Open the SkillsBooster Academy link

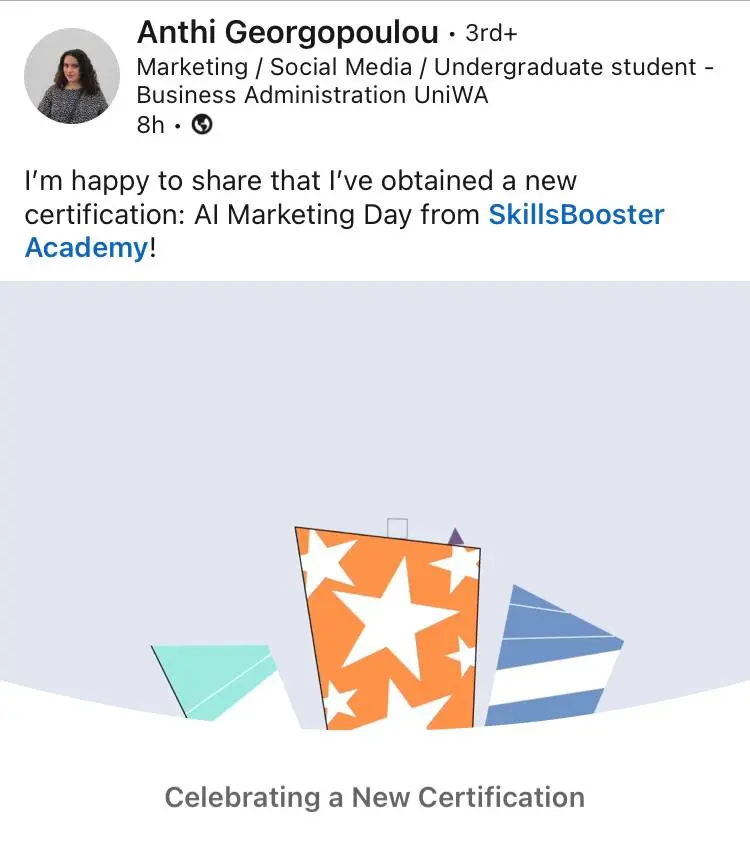pyautogui.click(x=575, y=215)
